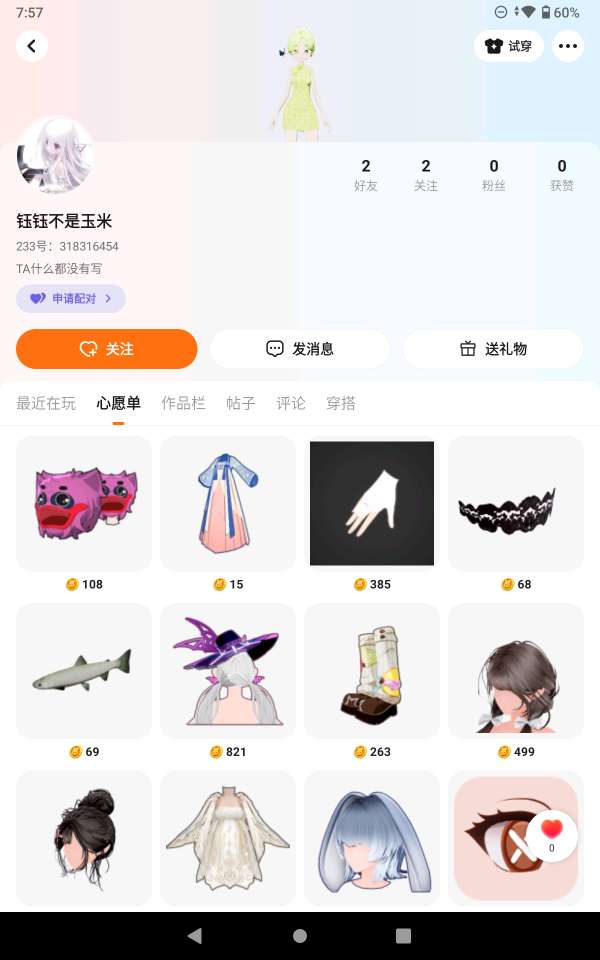Image resolution: width=600 pixels, height=960 pixels.
Task: Open the user's profile avatar
Action: coord(55,155)
